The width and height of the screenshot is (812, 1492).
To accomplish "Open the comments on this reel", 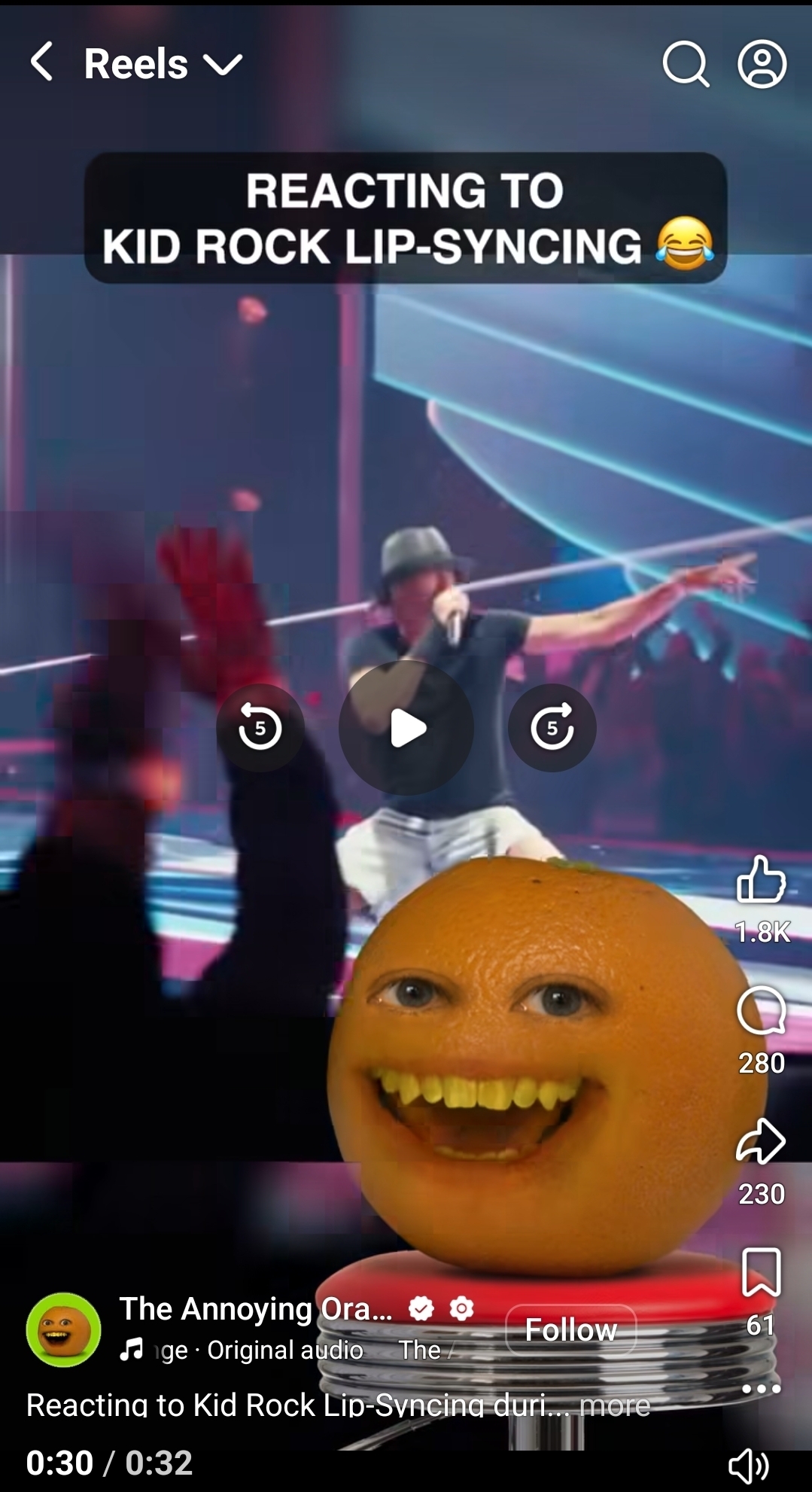I will click(x=761, y=1011).
